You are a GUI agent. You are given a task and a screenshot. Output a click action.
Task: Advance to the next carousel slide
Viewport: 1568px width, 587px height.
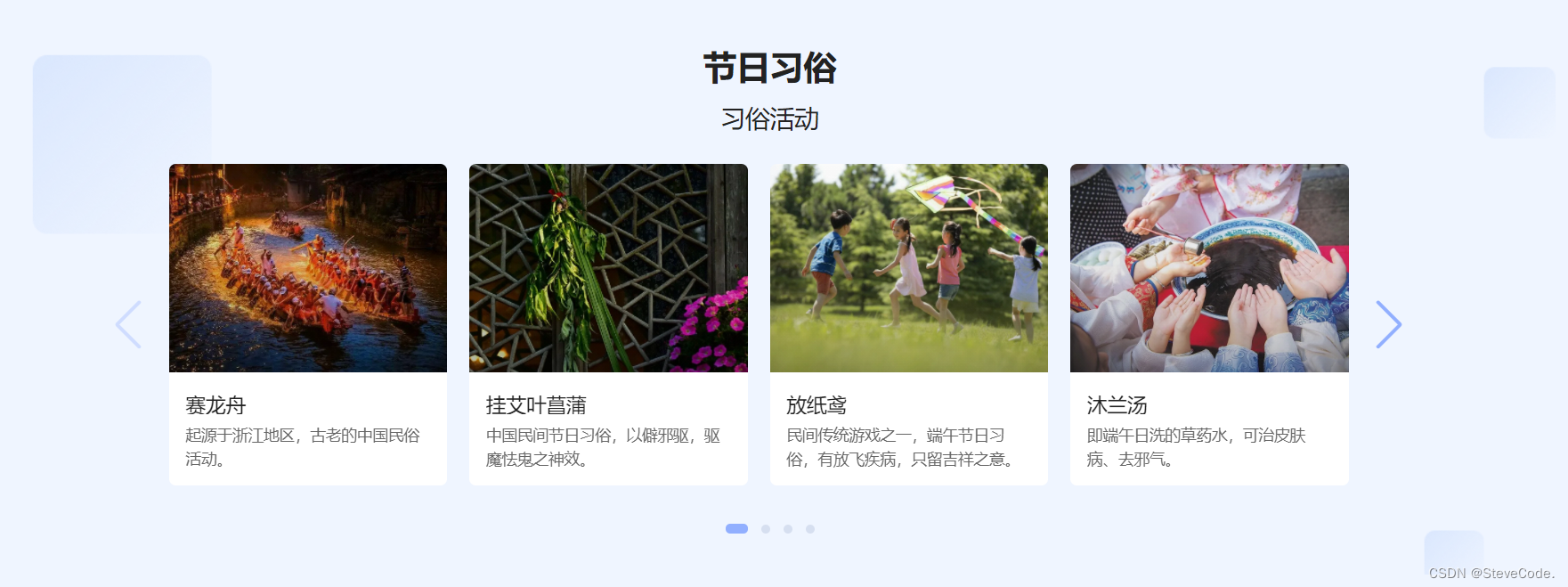coord(1388,324)
